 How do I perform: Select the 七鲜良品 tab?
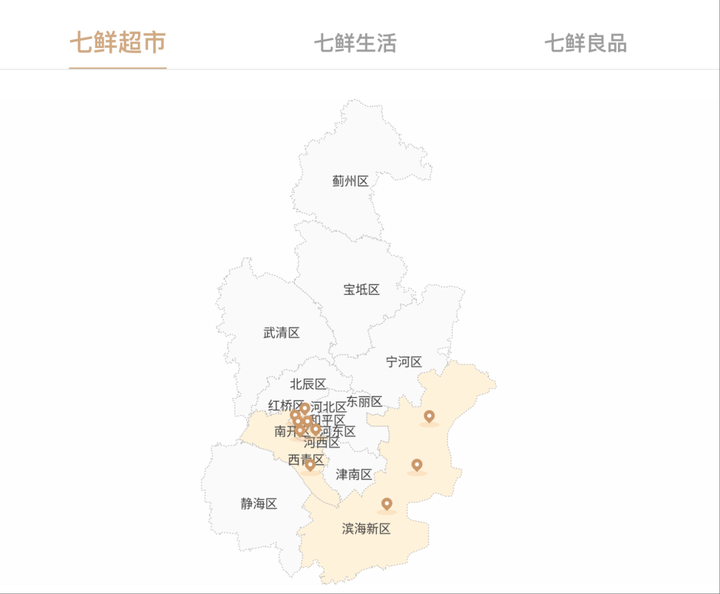point(585,43)
